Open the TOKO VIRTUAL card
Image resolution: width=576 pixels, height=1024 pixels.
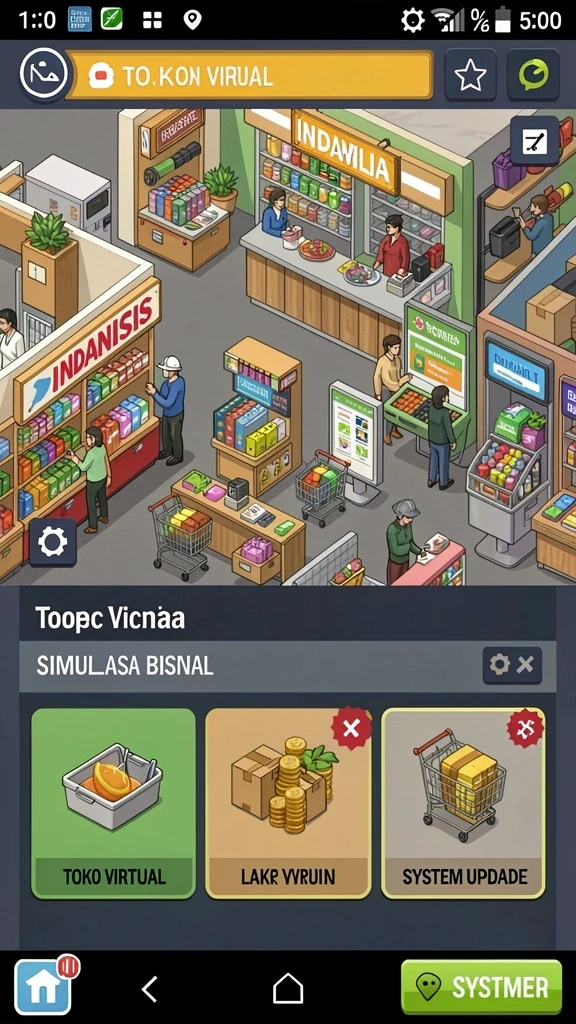[113, 803]
